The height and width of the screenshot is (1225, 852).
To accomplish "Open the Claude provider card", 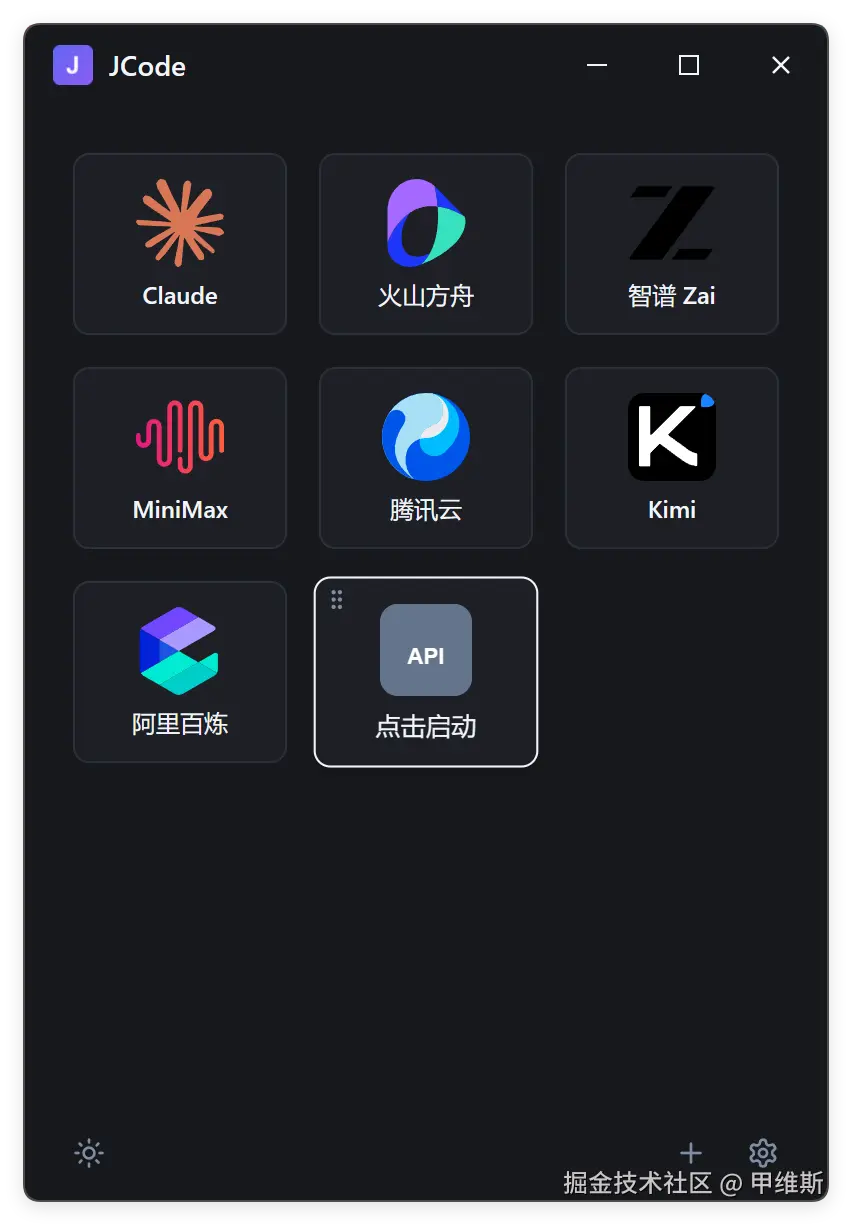I will tap(180, 244).
